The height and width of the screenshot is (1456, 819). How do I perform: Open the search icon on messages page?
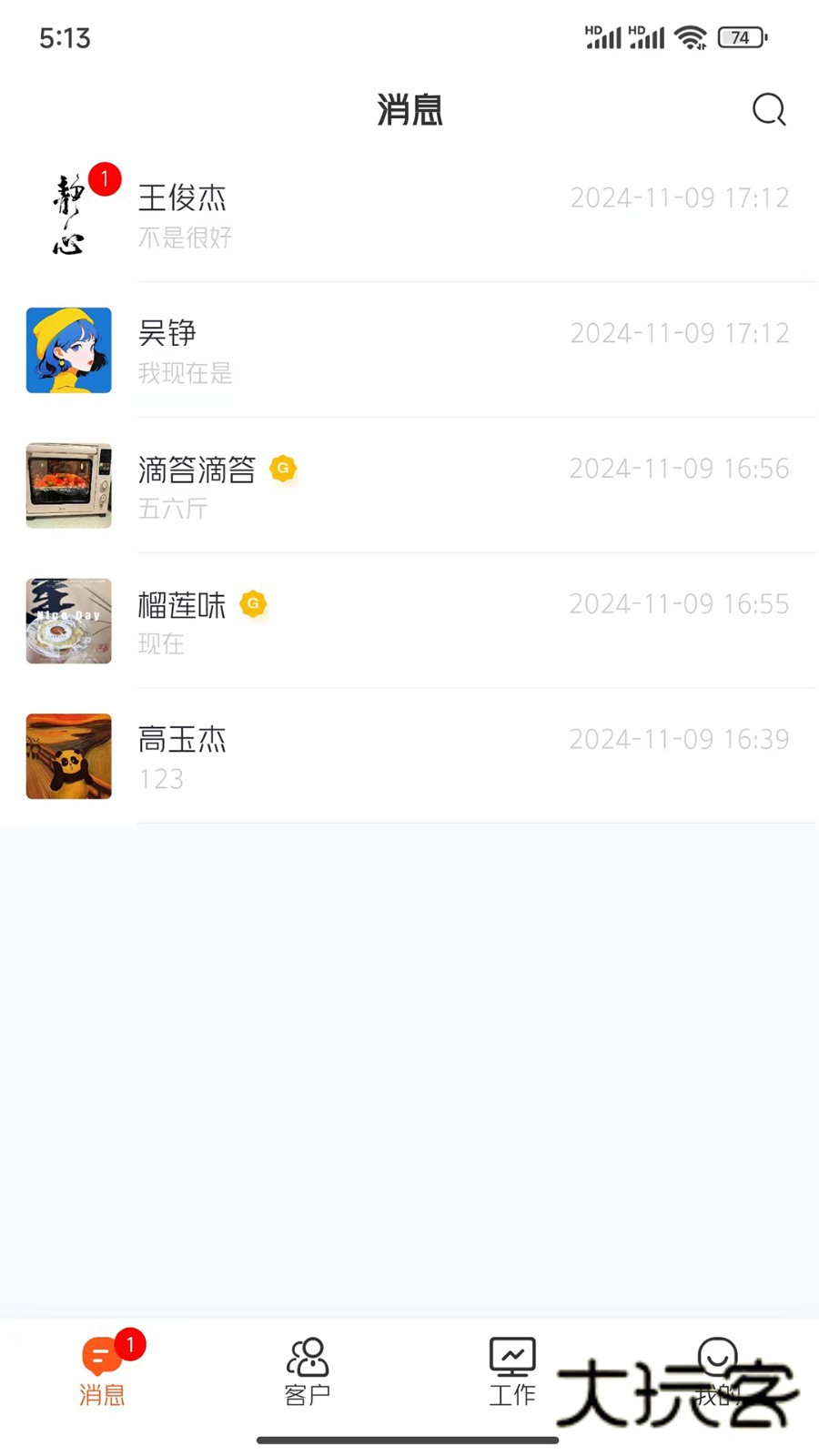pyautogui.click(x=769, y=109)
